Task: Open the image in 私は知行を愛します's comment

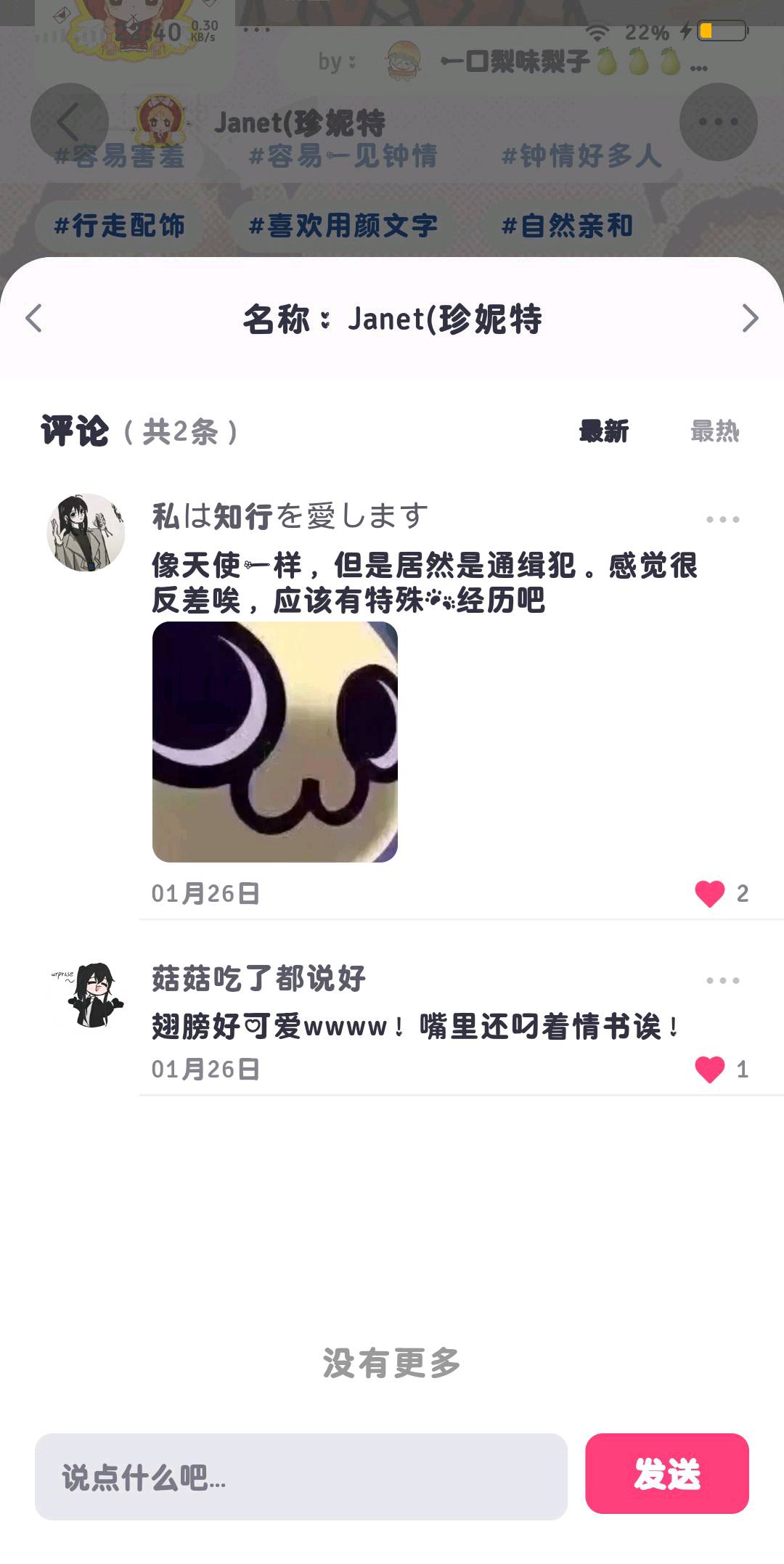Action: pyautogui.click(x=275, y=742)
